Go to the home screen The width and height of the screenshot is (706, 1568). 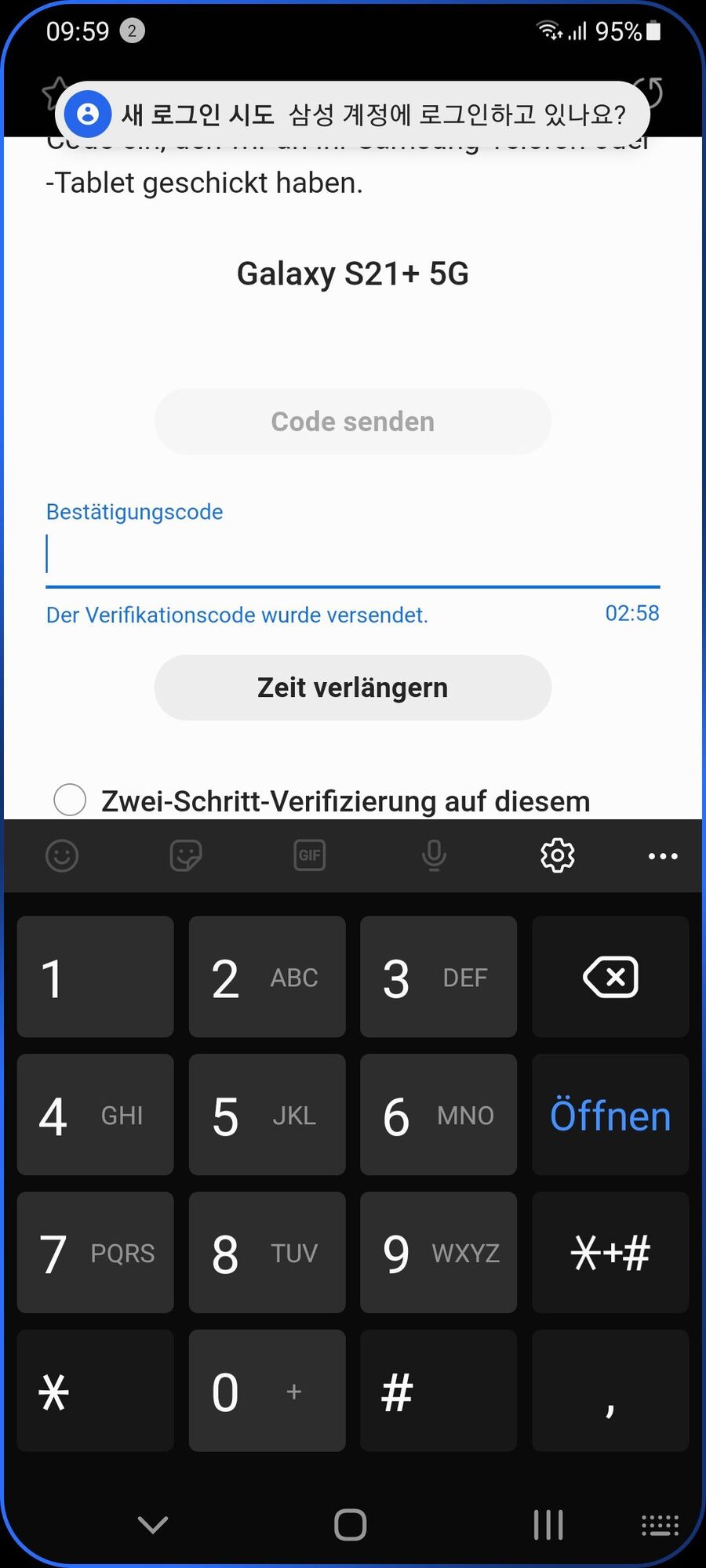[351, 1525]
